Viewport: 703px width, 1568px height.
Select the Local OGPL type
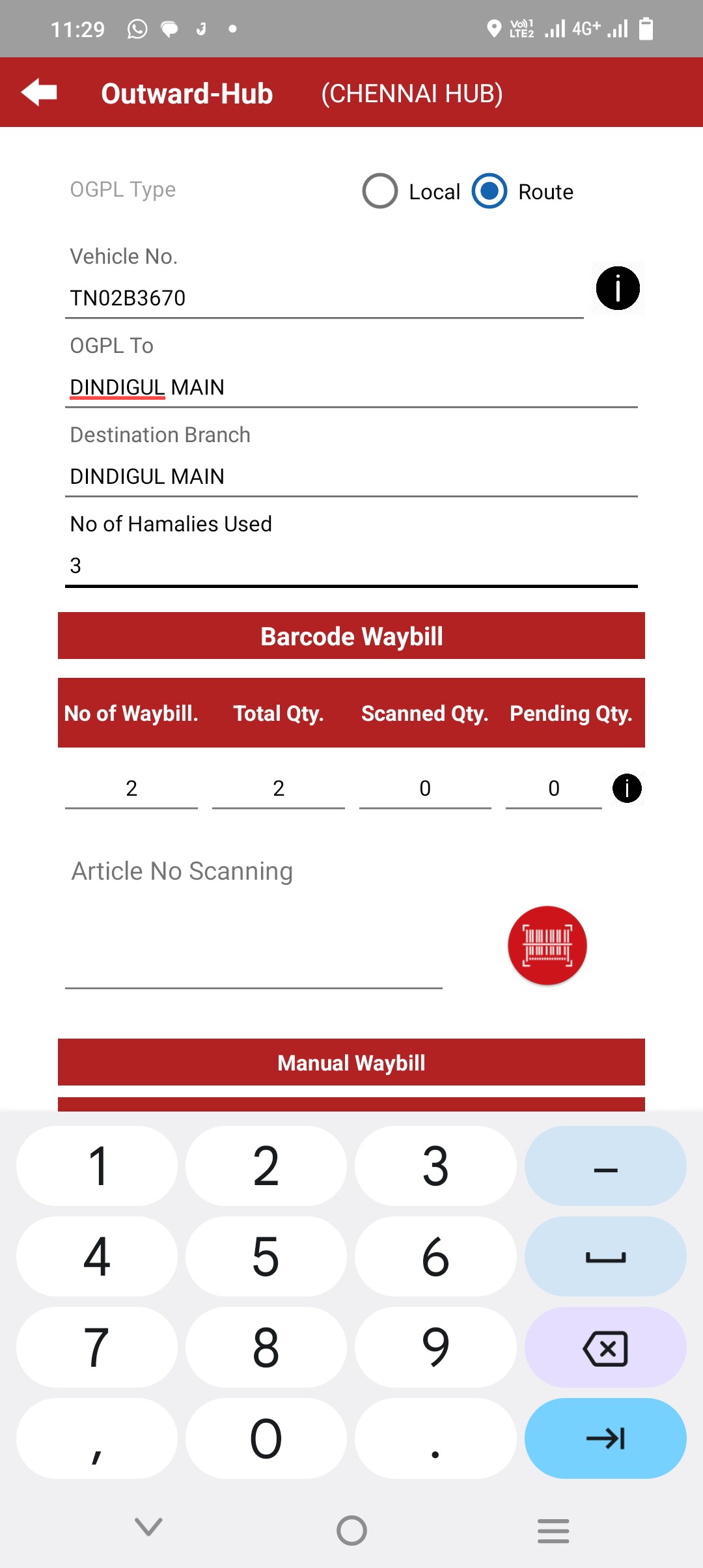pyautogui.click(x=380, y=191)
